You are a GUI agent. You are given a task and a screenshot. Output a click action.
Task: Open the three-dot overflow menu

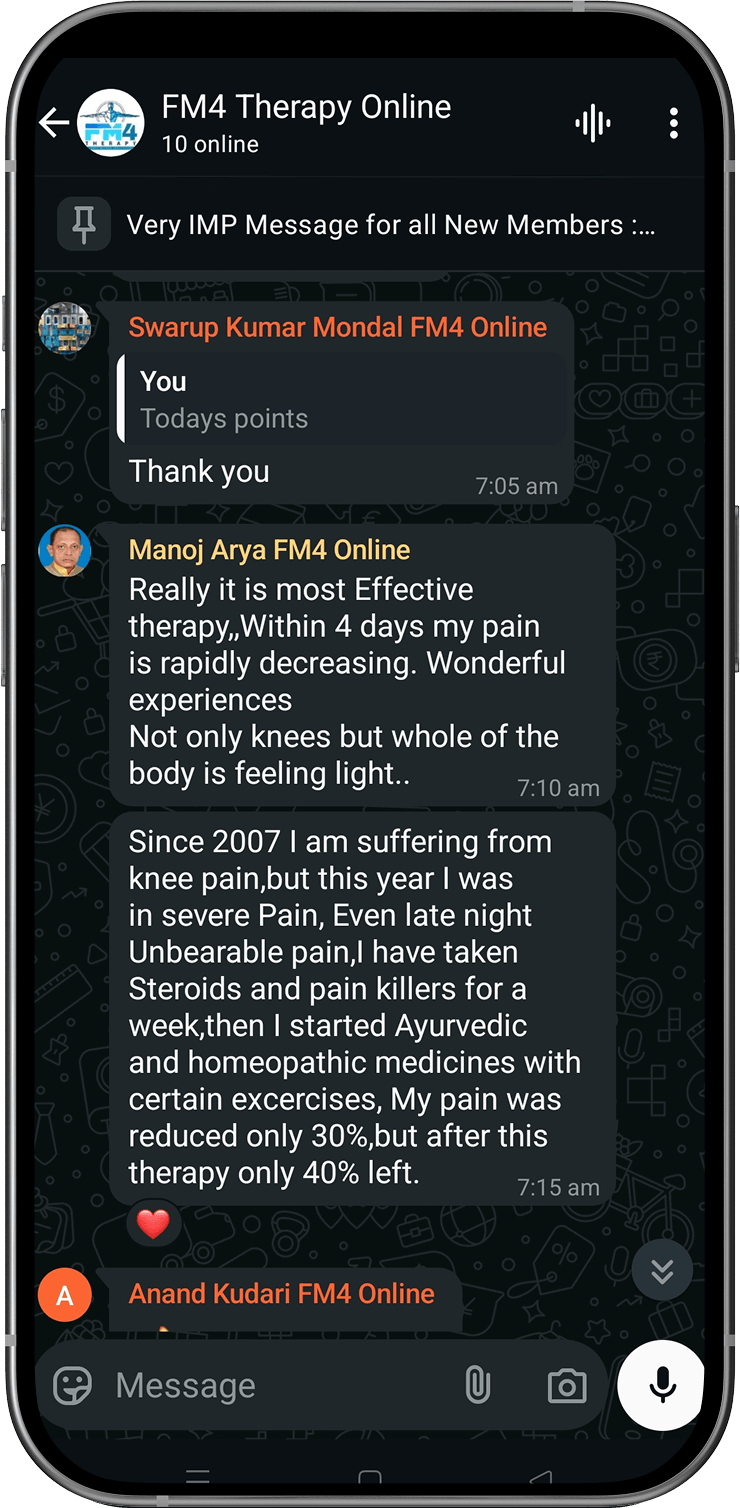[x=673, y=124]
